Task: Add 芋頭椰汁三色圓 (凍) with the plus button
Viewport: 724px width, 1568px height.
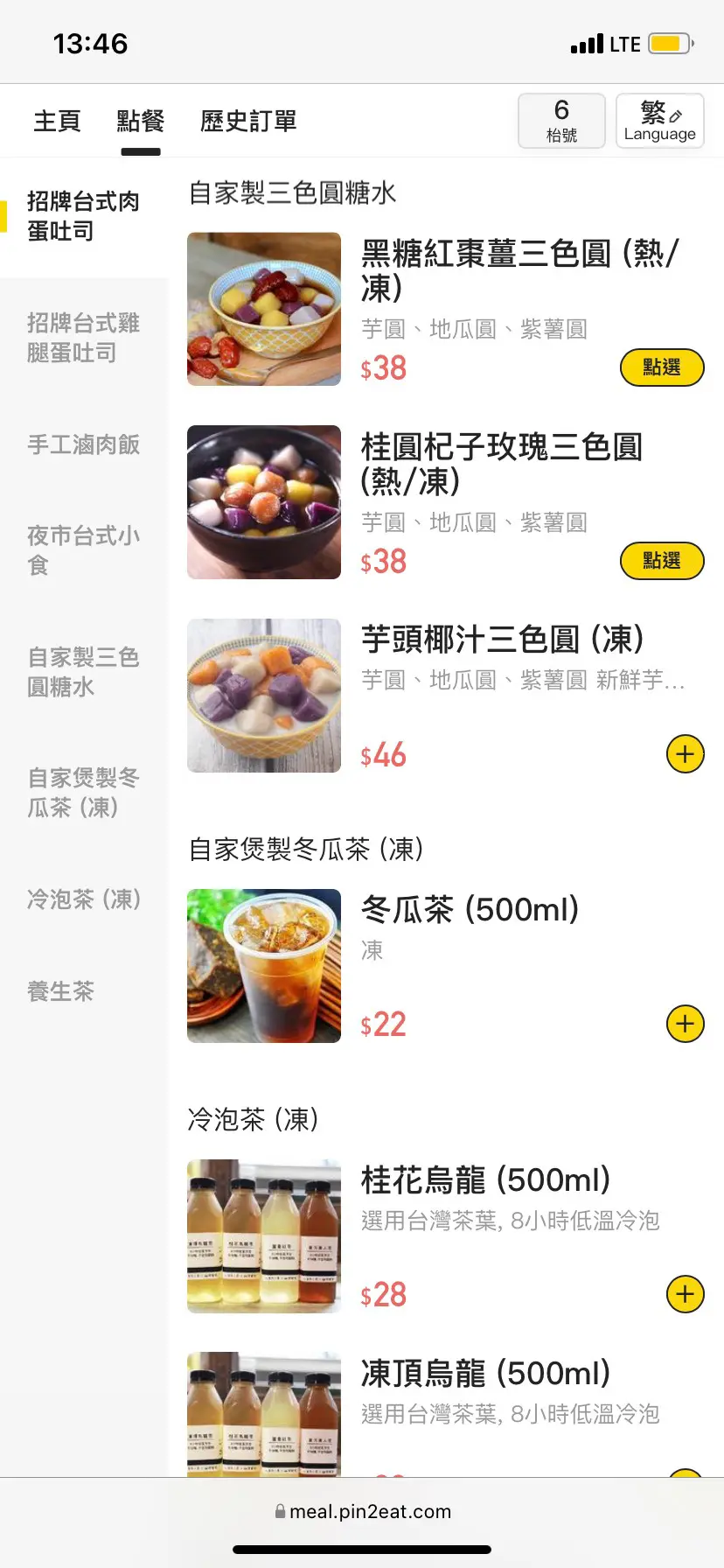Action: (x=685, y=754)
